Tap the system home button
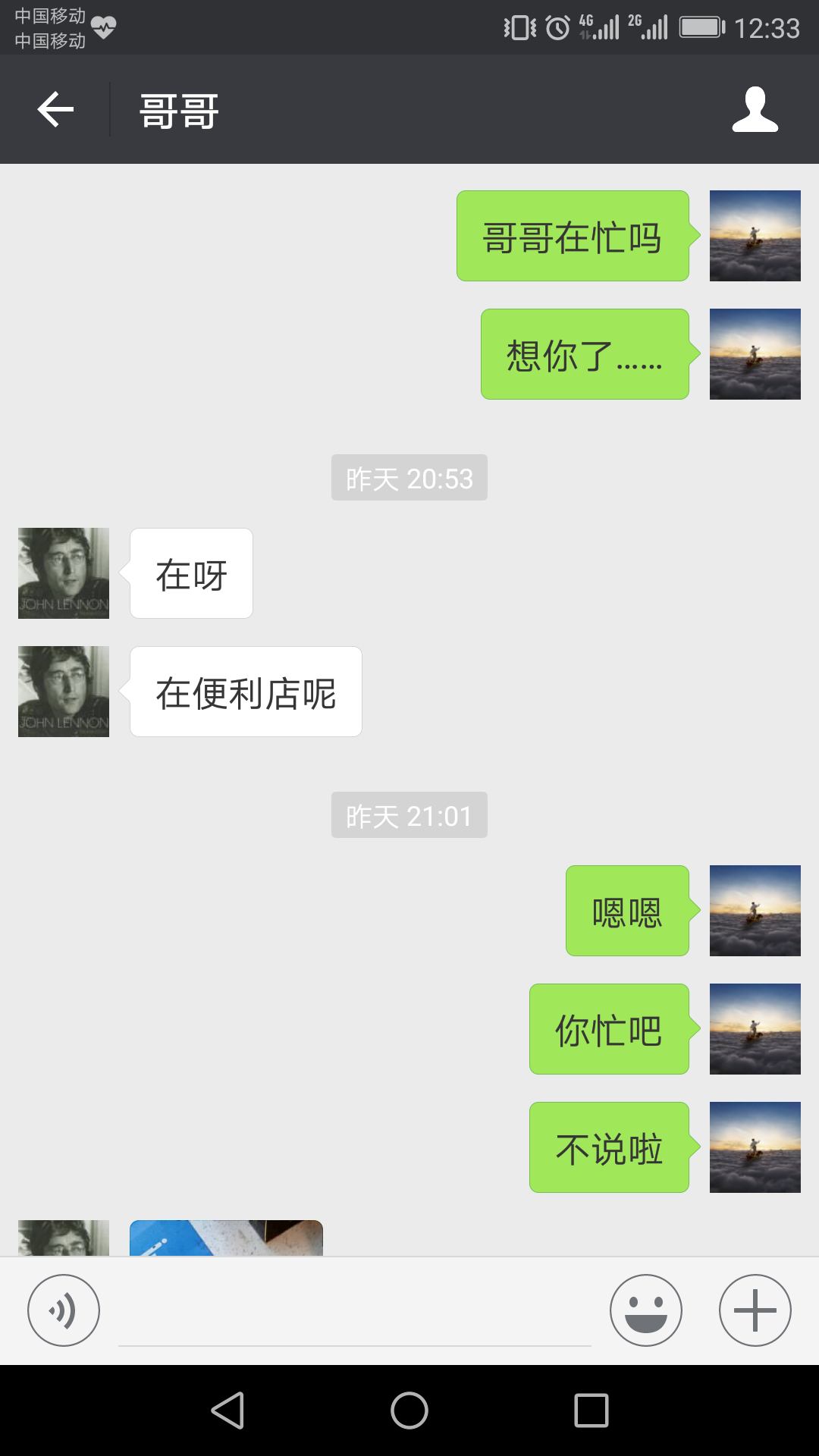This screenshot has height=1456, width=819. [409, 1410]
